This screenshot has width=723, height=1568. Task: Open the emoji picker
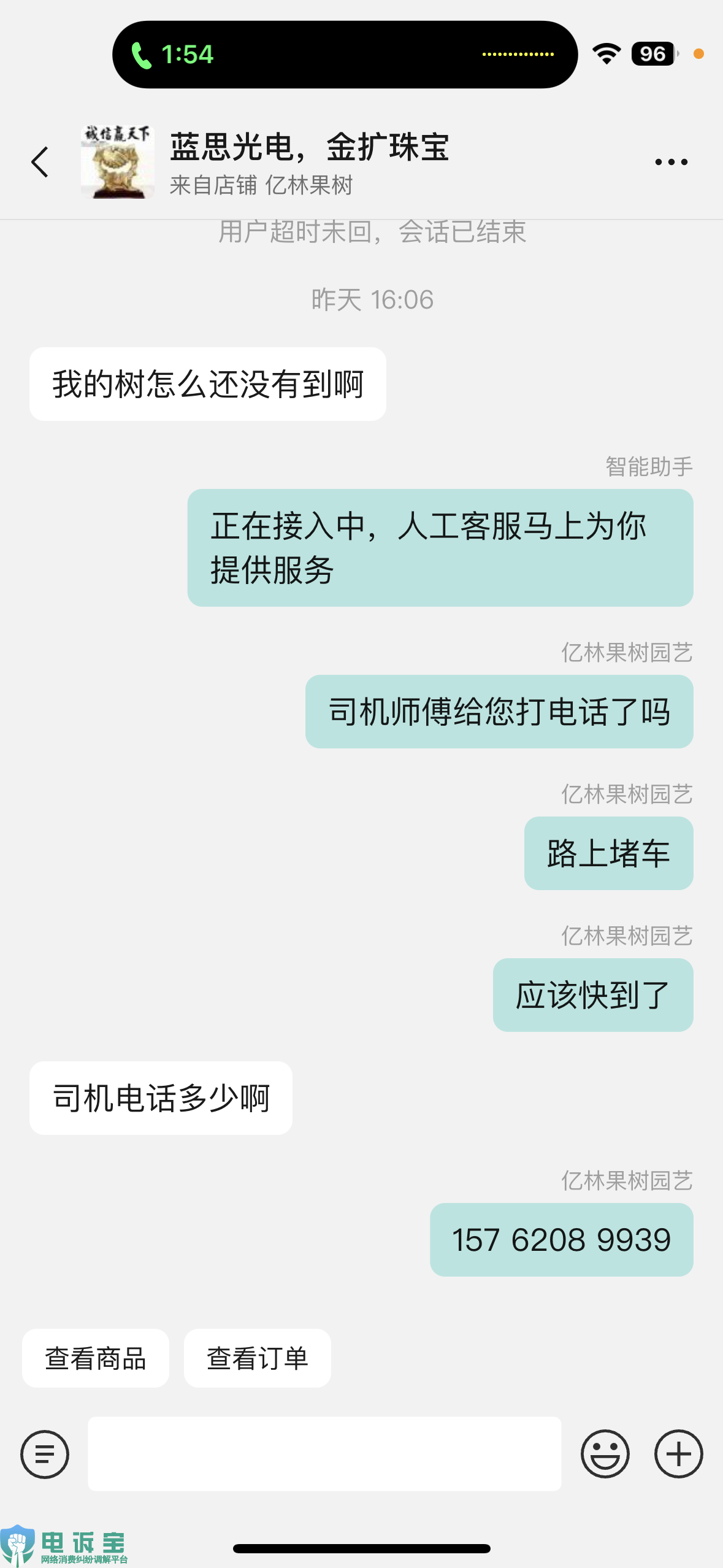pyautogui.click(x=605, y=1454)
